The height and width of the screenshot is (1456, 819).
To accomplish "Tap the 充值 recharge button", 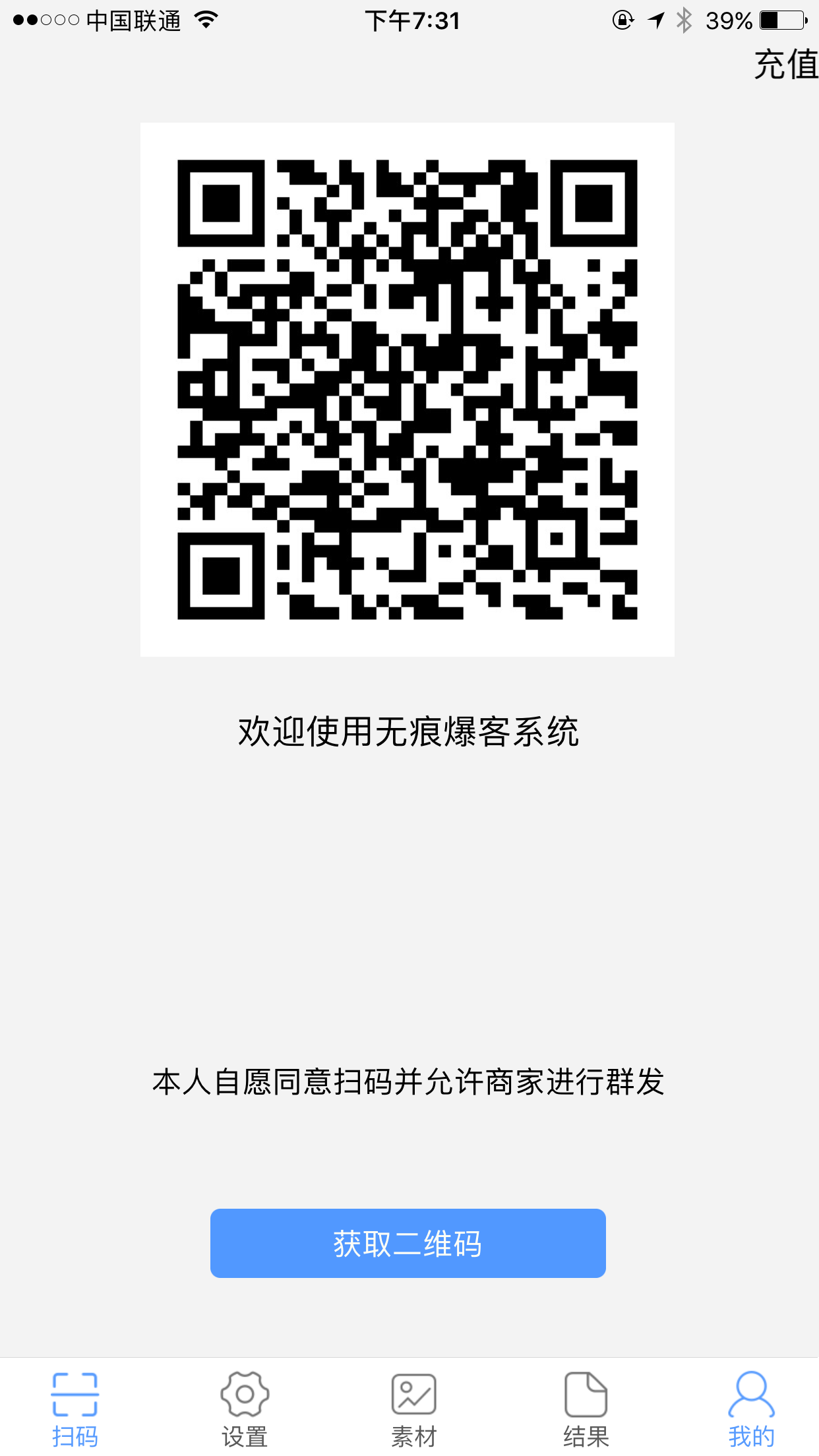I will 785,65.
